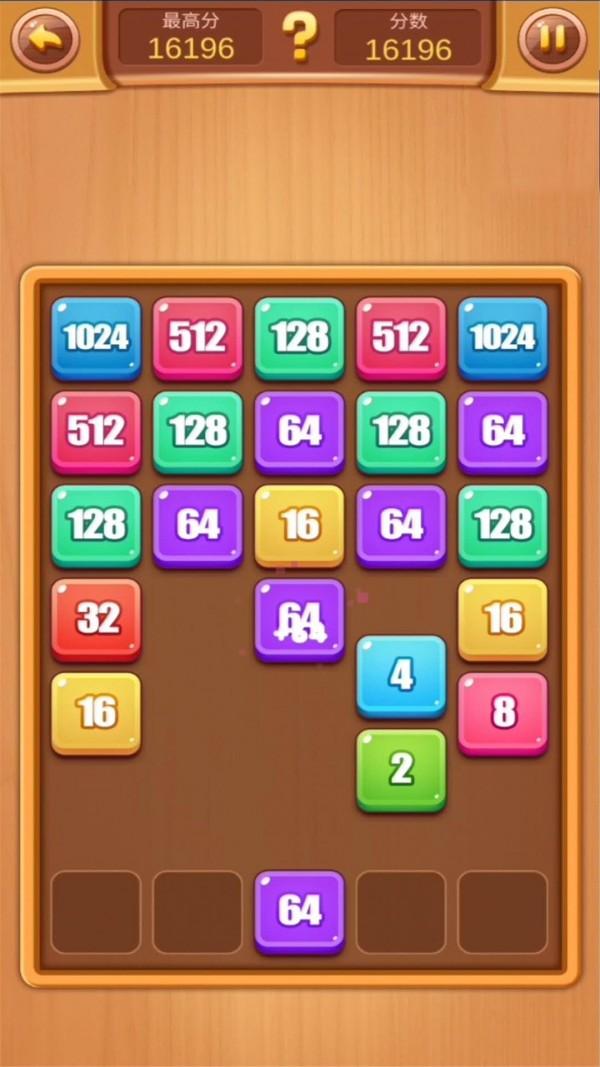Go back with the arrow button
Viewport: 600px width, 1067px height.
click(x=45, y=40)
